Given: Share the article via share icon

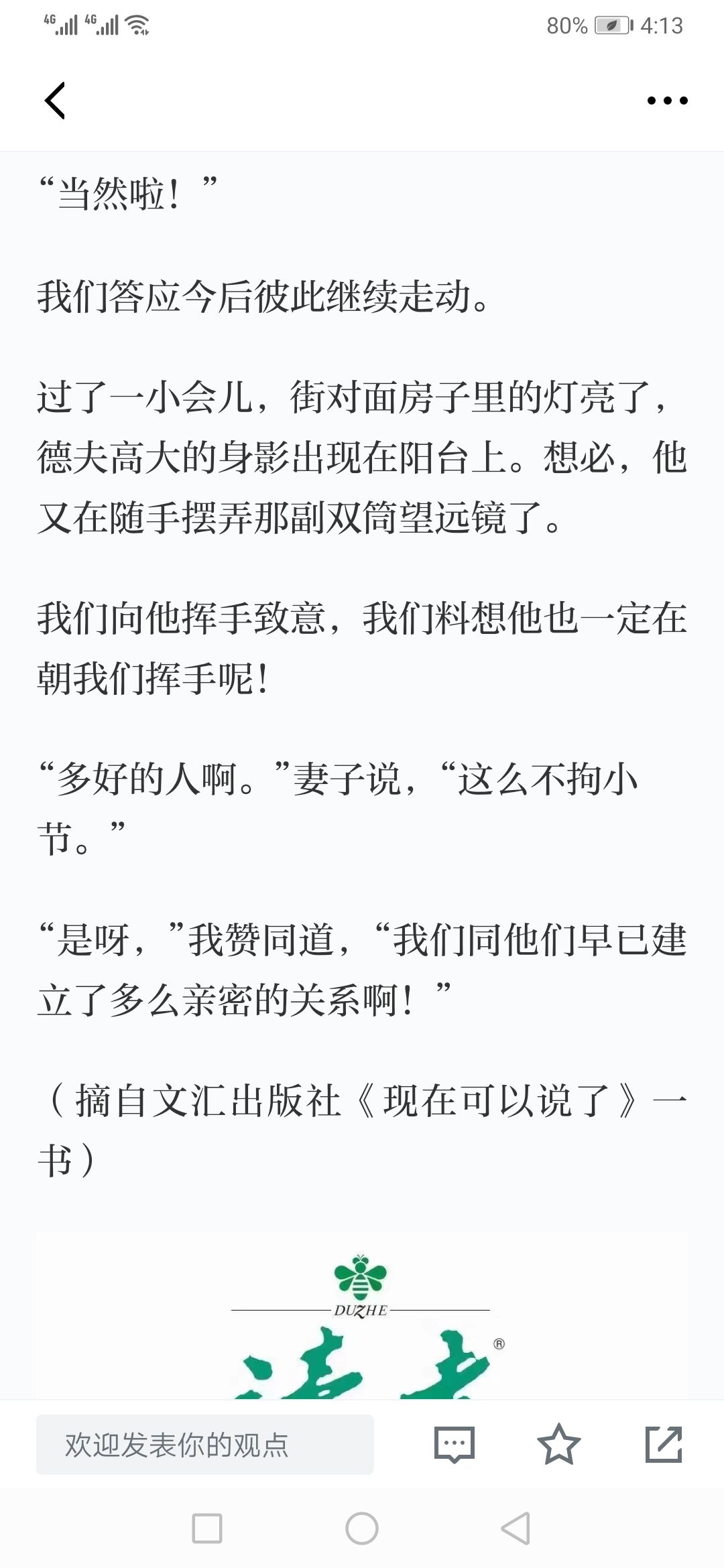Looking at the screenshot, I should (x=664, y=1445).
